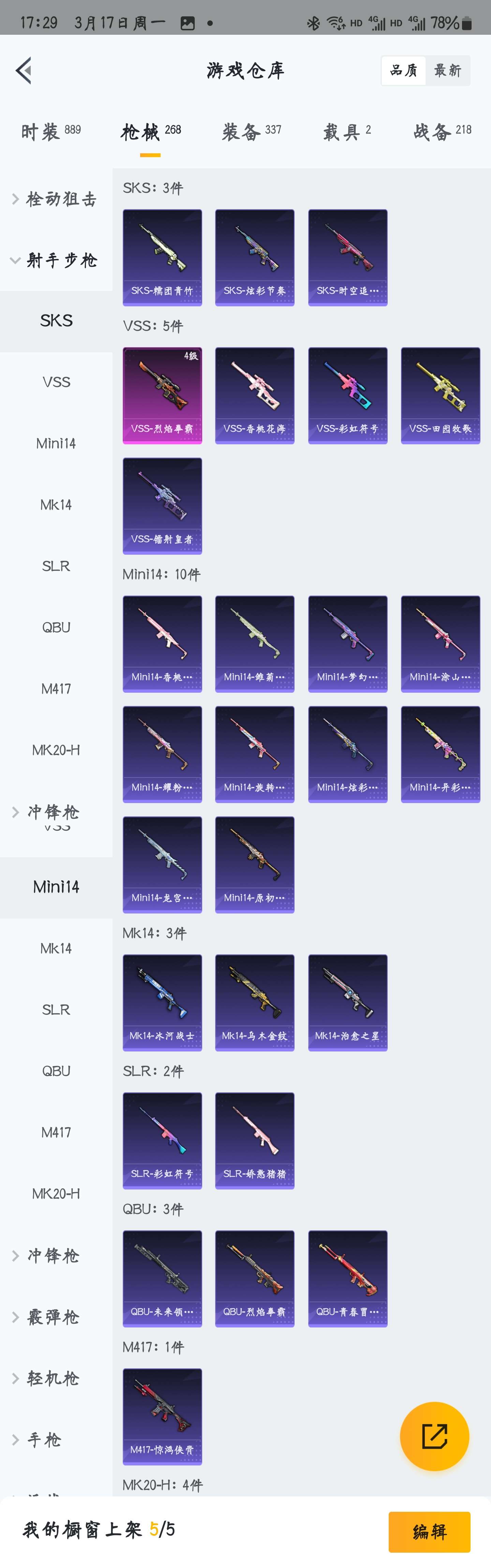Open the SKS-糯团青竹 skin
The width and height of the screenshot is (491, 1568).
point(162,257)
